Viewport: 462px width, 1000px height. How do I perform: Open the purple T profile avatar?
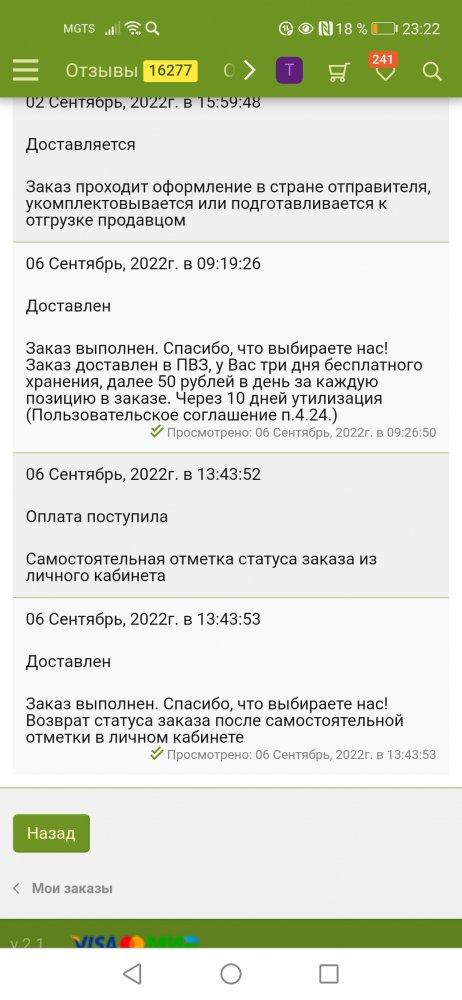coord(289,70)
